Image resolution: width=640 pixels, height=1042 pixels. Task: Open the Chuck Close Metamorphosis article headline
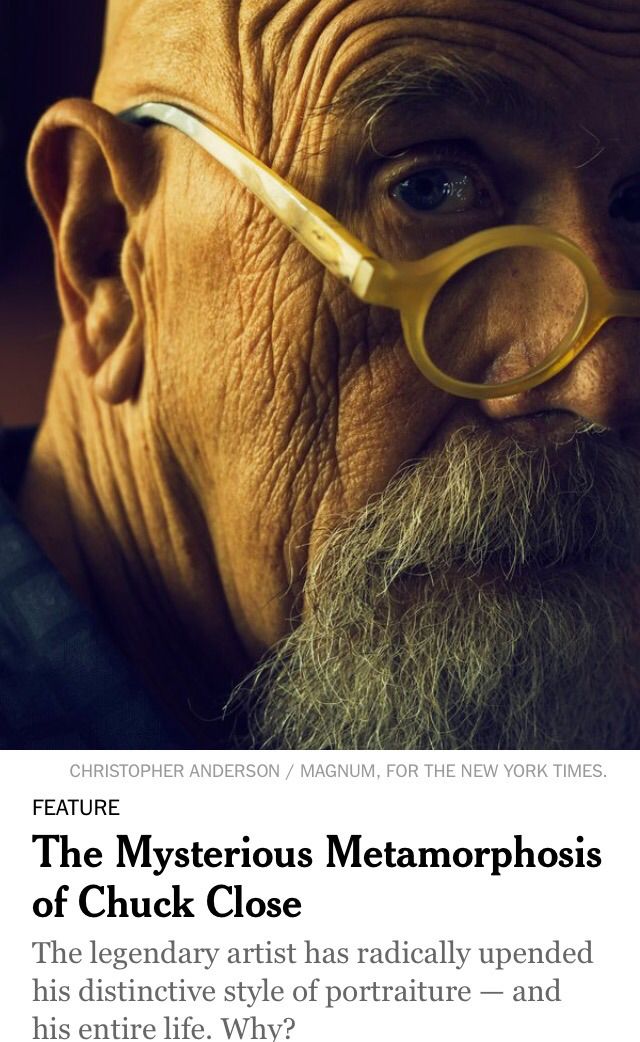pyautogui.click(x=317, y=877)
